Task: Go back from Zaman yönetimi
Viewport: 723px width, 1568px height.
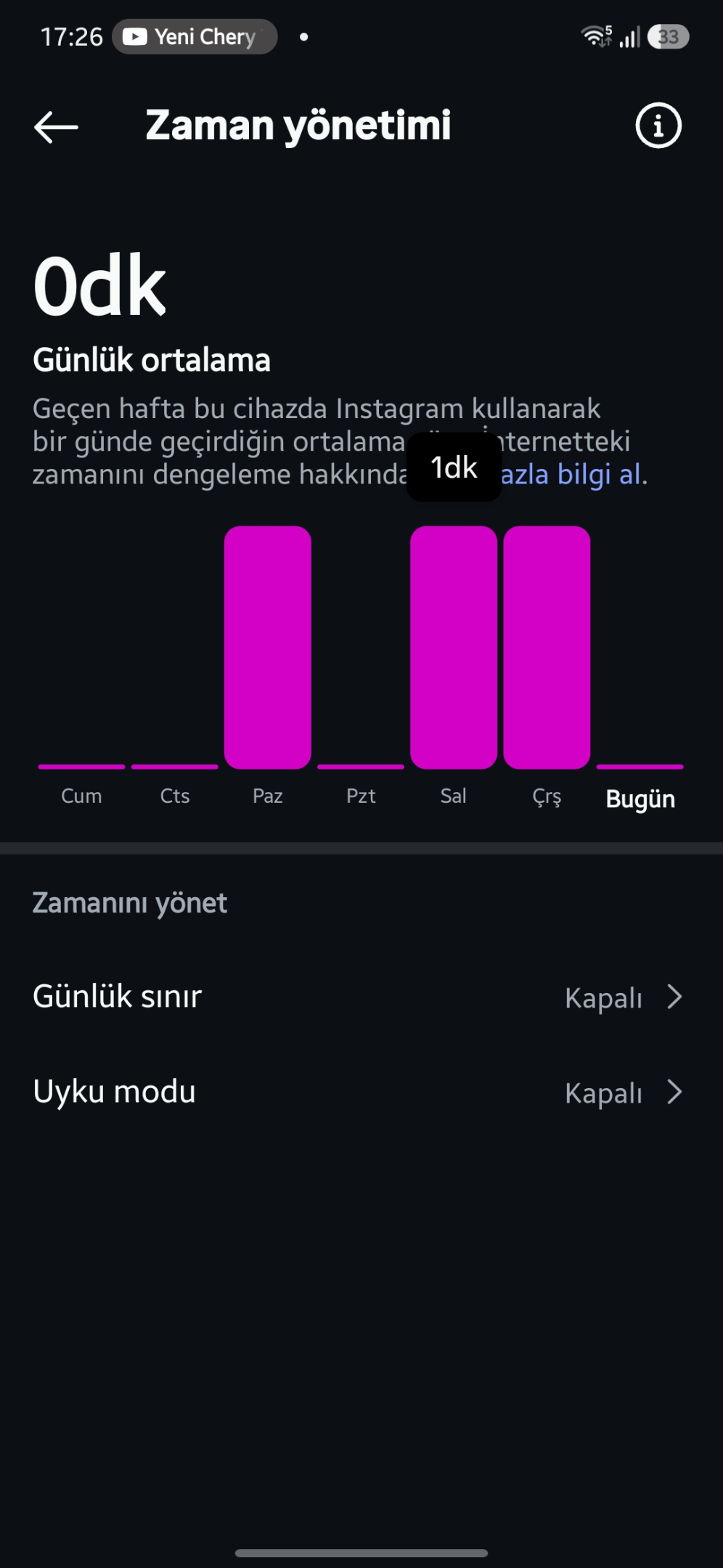Action: (x=56, y=127)
